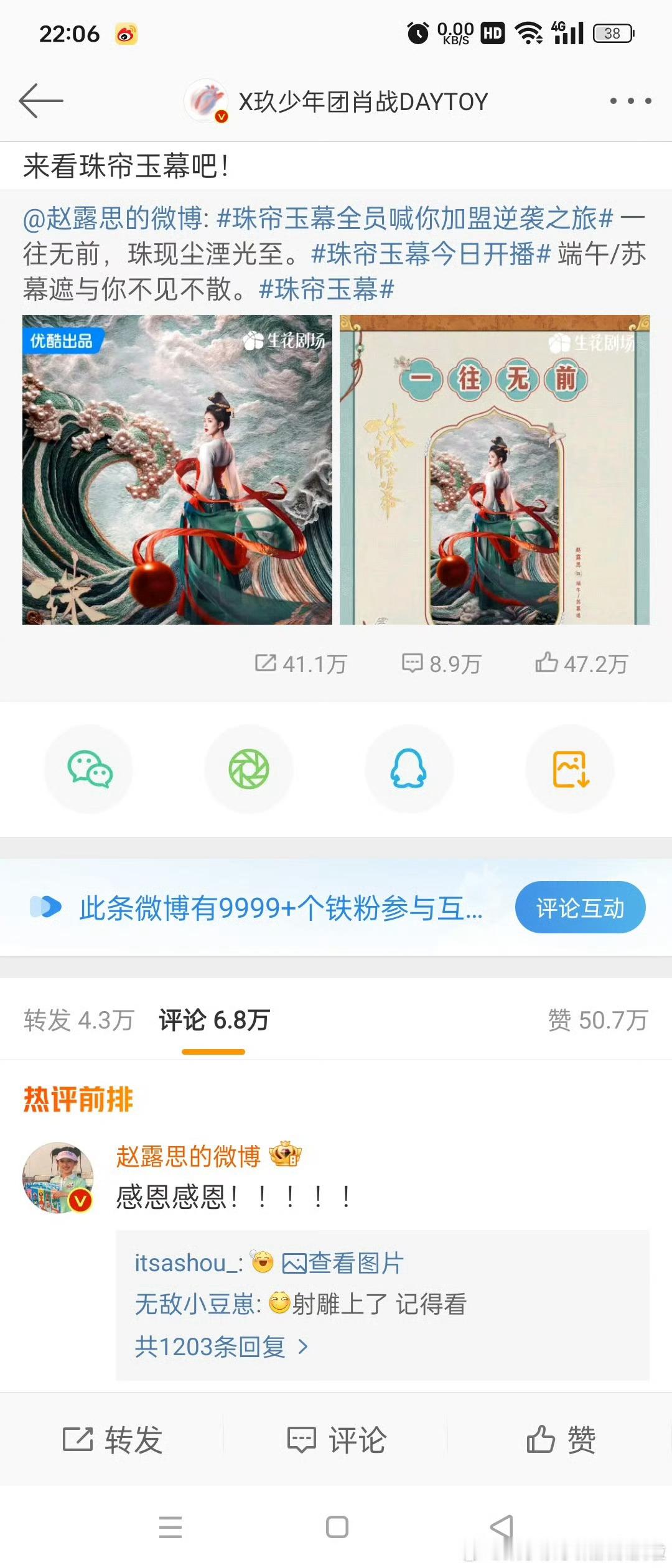The width and height of the screenshot is (672, 1568).
Task: Open blogger's verified avatar with V badge
Action: point(205,100)
